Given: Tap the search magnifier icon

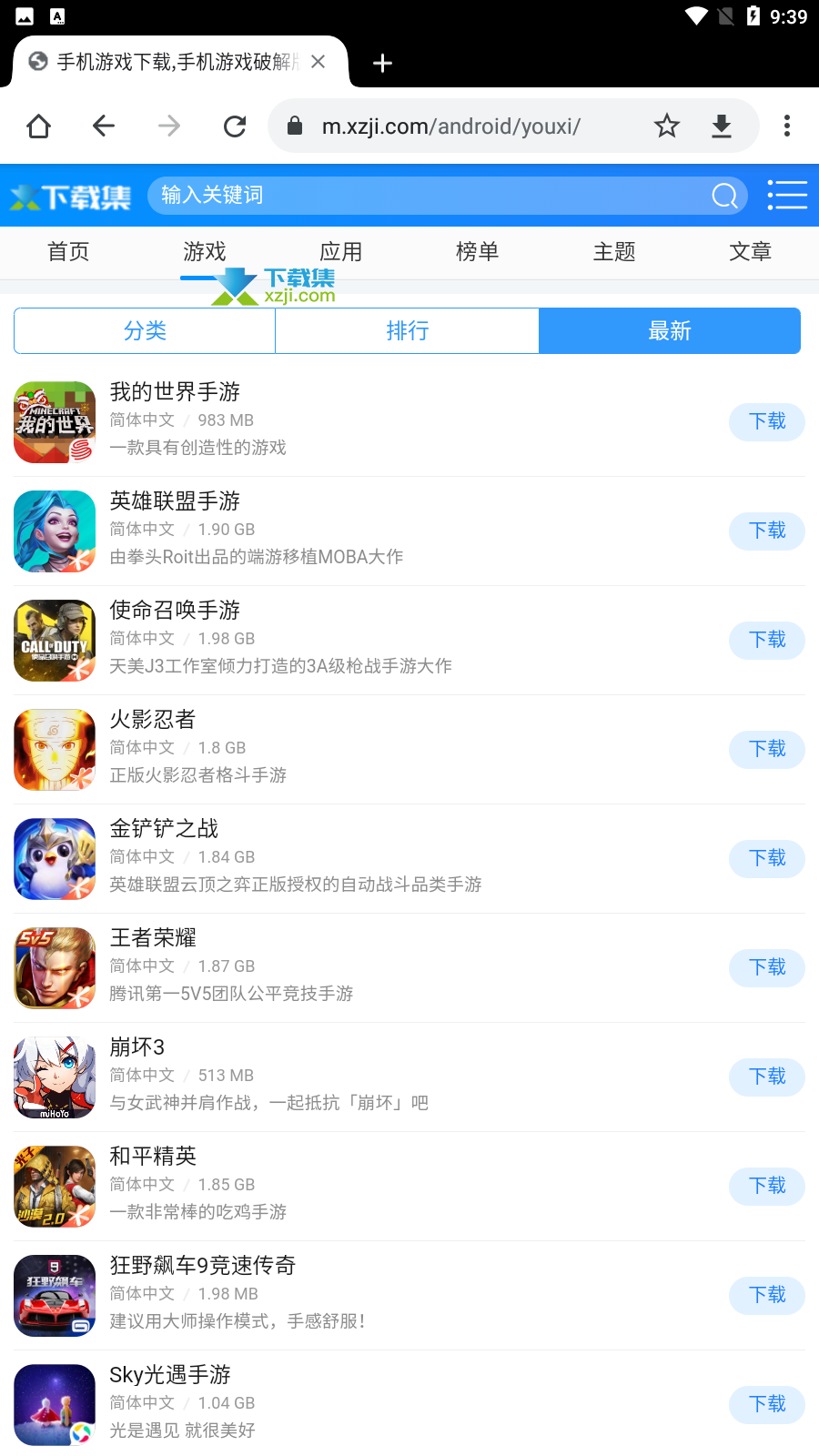Looking at the screenshot, I should pyautogui.click(x=724, y=196).
